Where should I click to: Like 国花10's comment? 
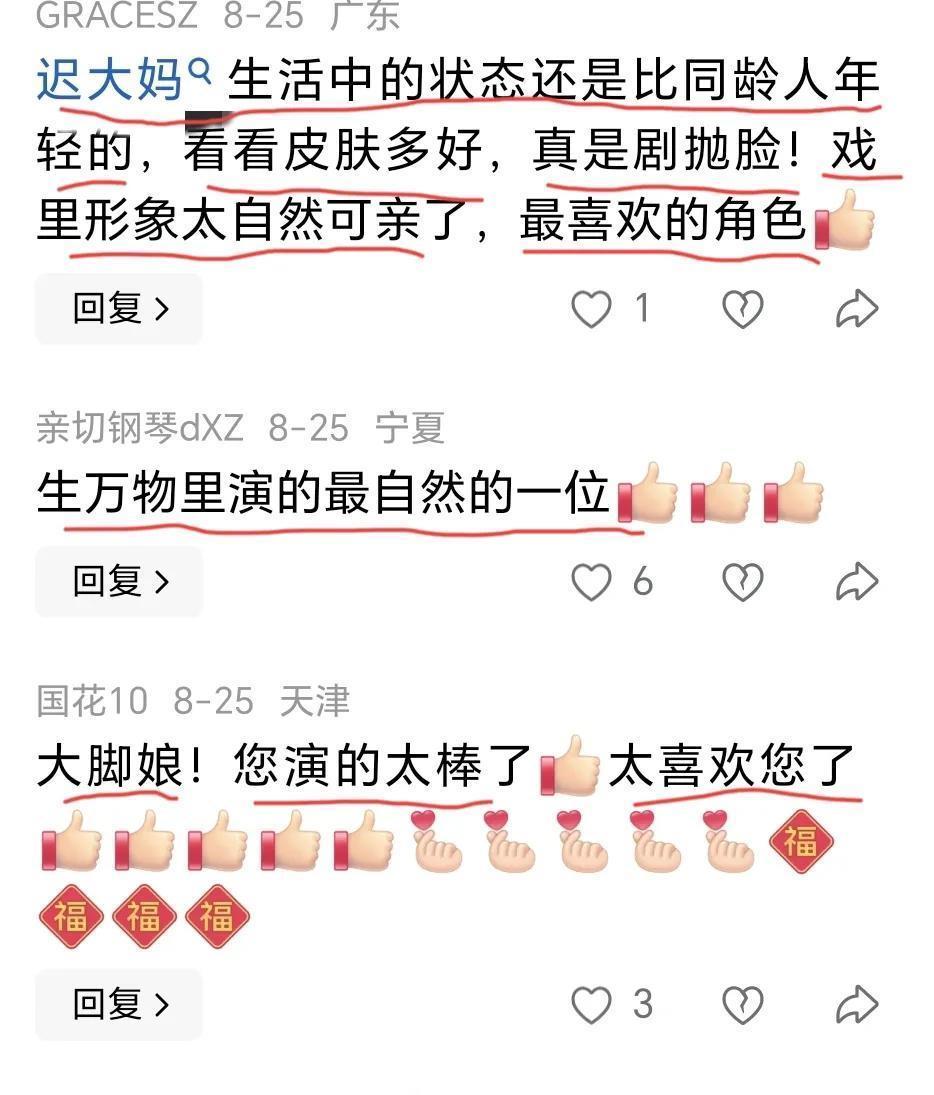591,1004
